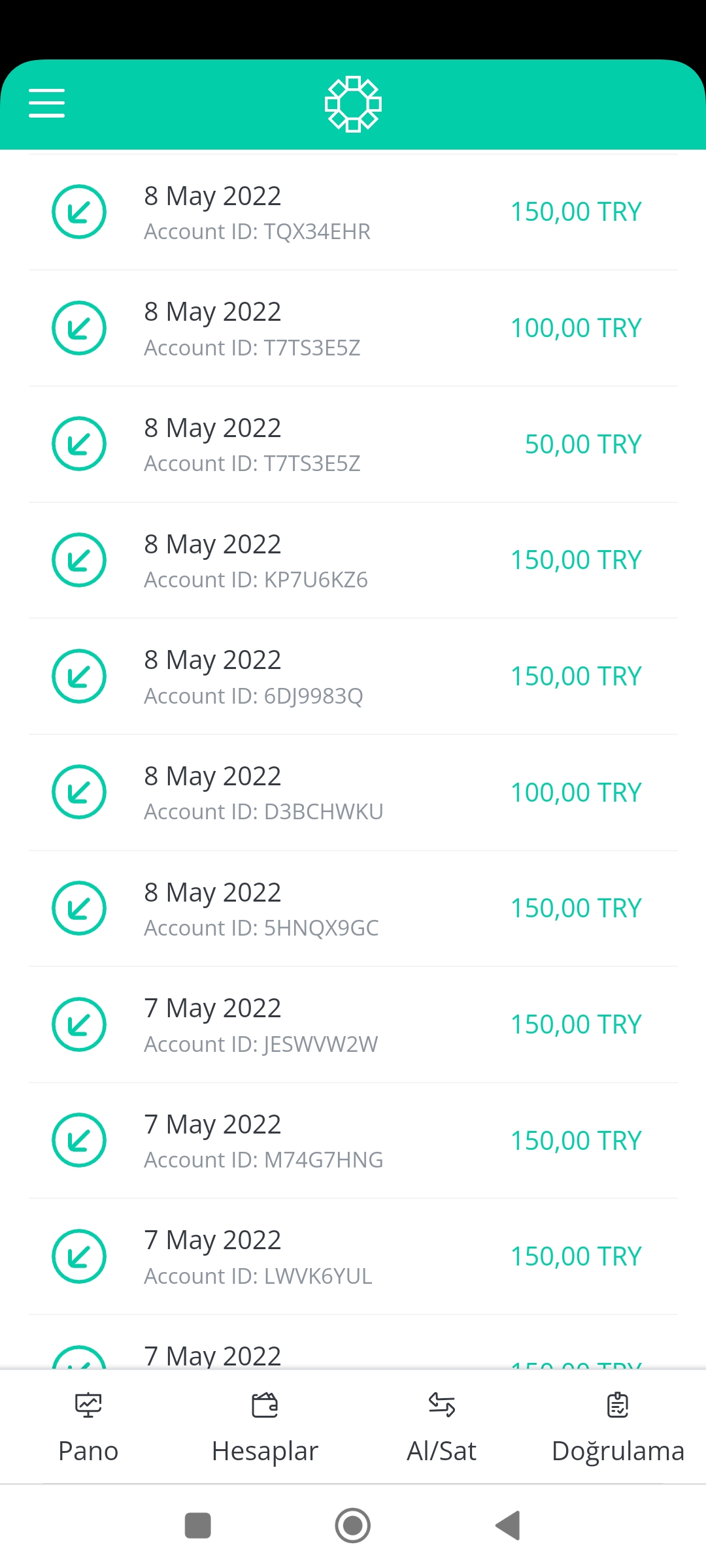Open transaction with Account ID TQX34EHR
This screenshot has width=706, height=1568.
click(x=353, y=212)
